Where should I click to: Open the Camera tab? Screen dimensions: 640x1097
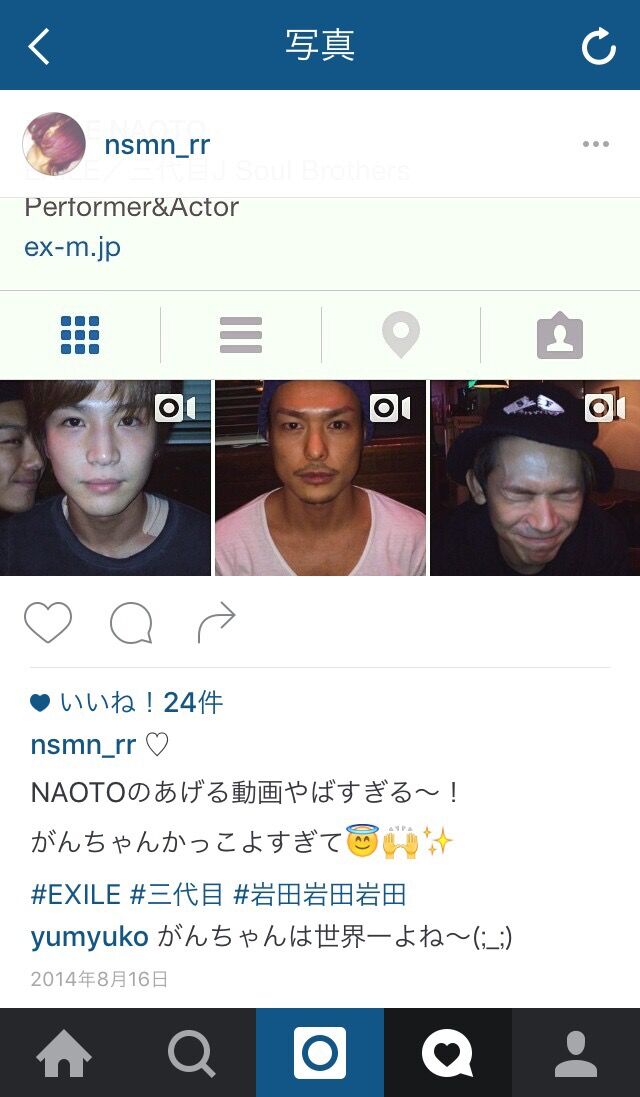coord(320,1053)
